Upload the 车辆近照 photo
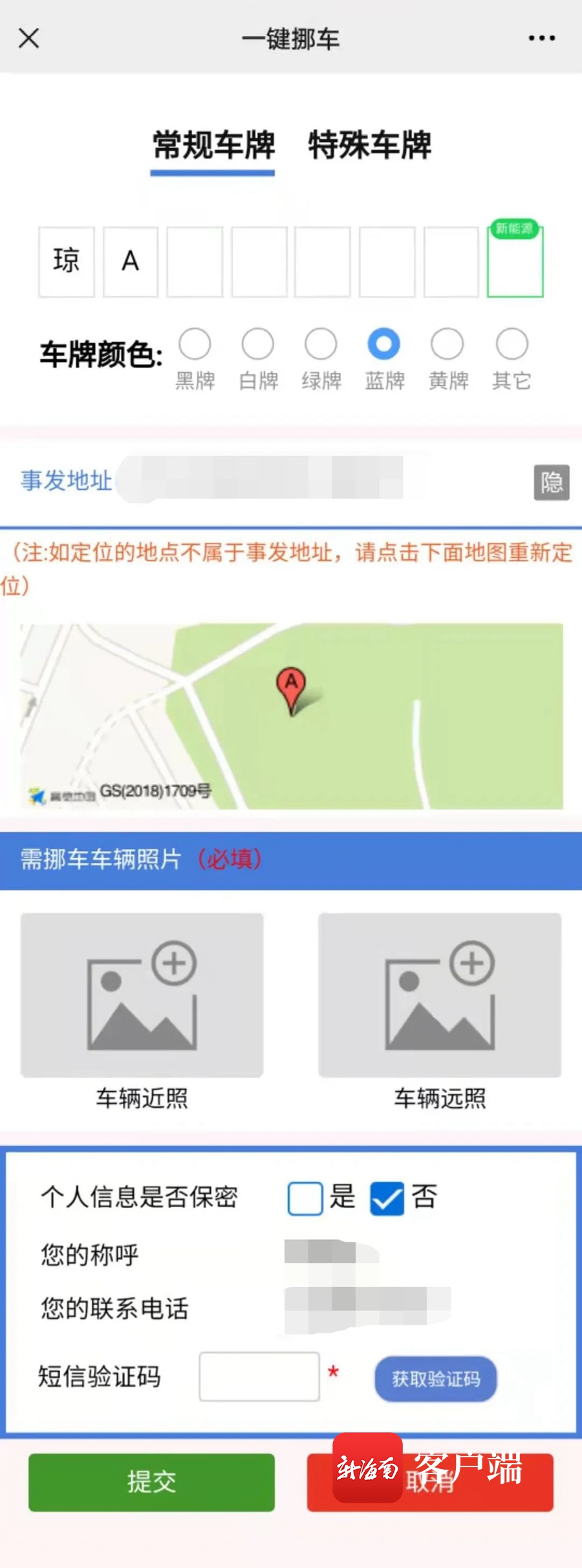The width and height of the screenshot is (582, 1568). coord(142,995)
